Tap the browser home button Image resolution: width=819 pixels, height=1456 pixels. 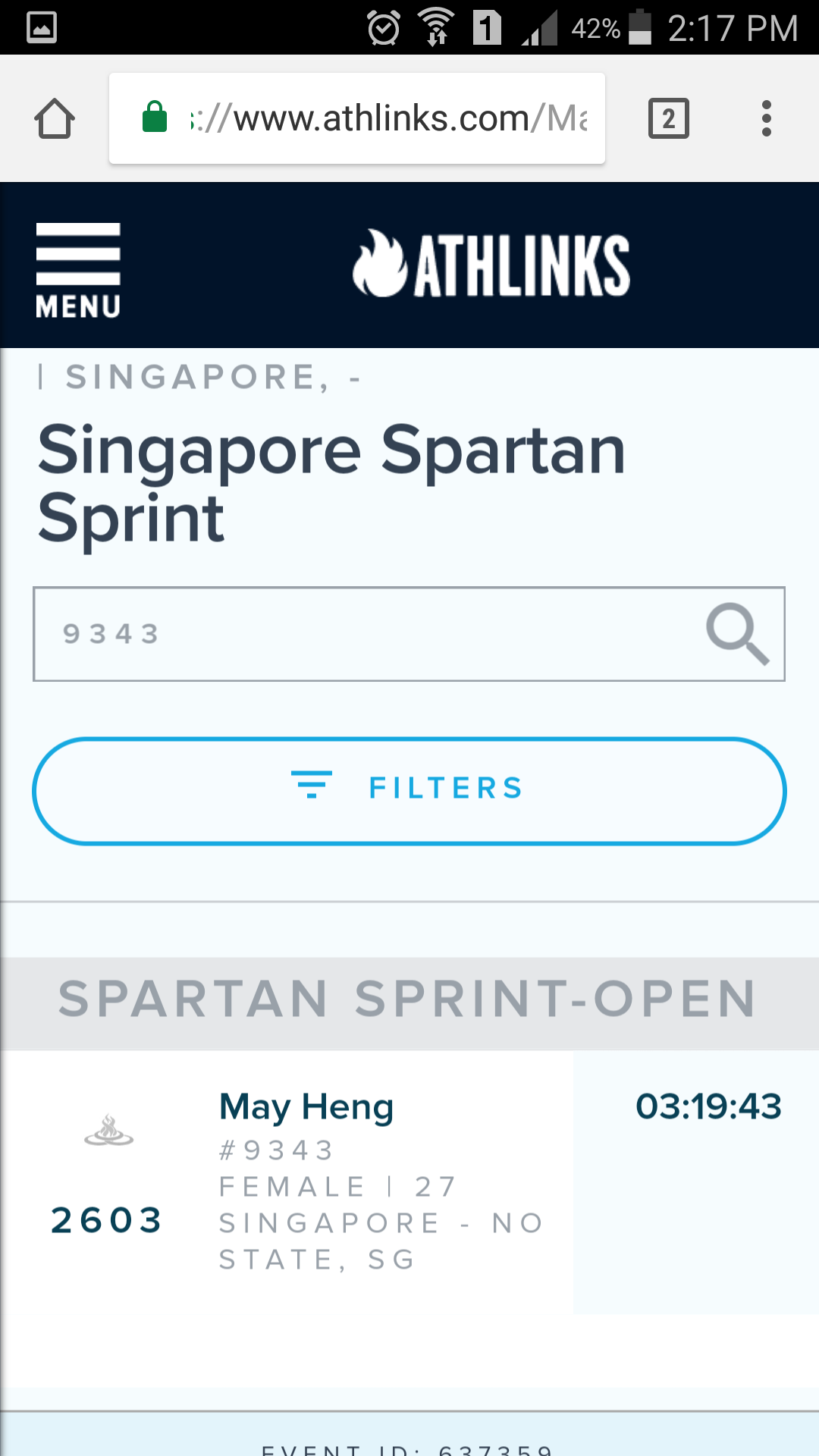pyautogui.click(x=55, y=119)
